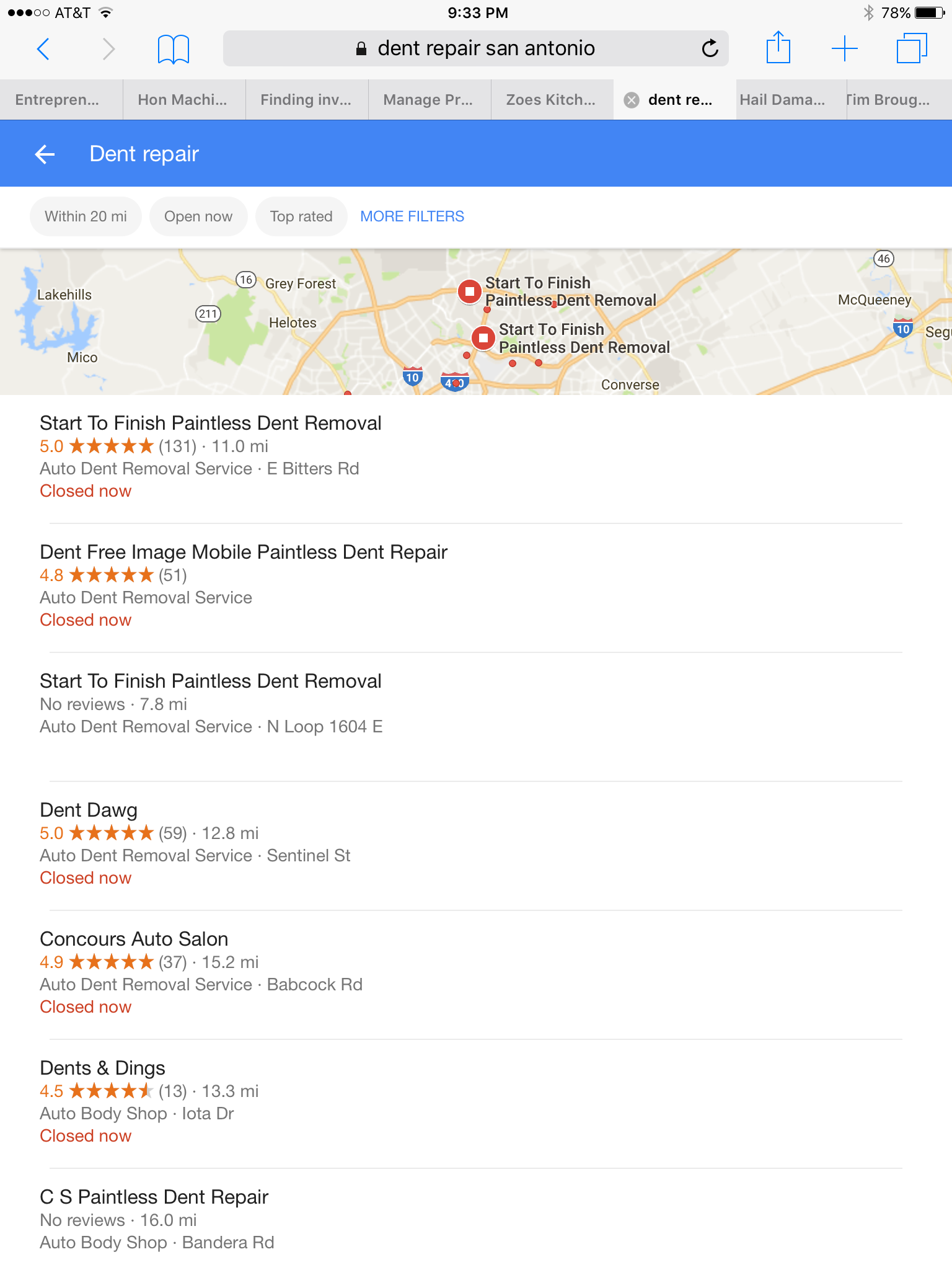This screenshot has height=1270, width=952.
Task: Open Safari share sheet
Action: click(x=778, y=48)
